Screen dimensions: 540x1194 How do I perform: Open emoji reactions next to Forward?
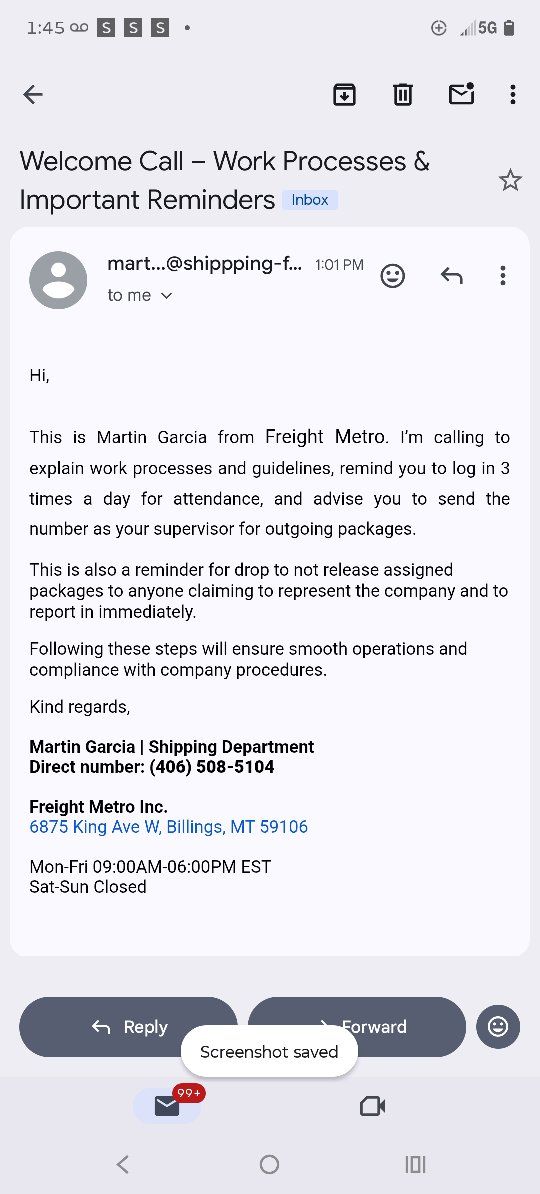[x=498, y=1026]
